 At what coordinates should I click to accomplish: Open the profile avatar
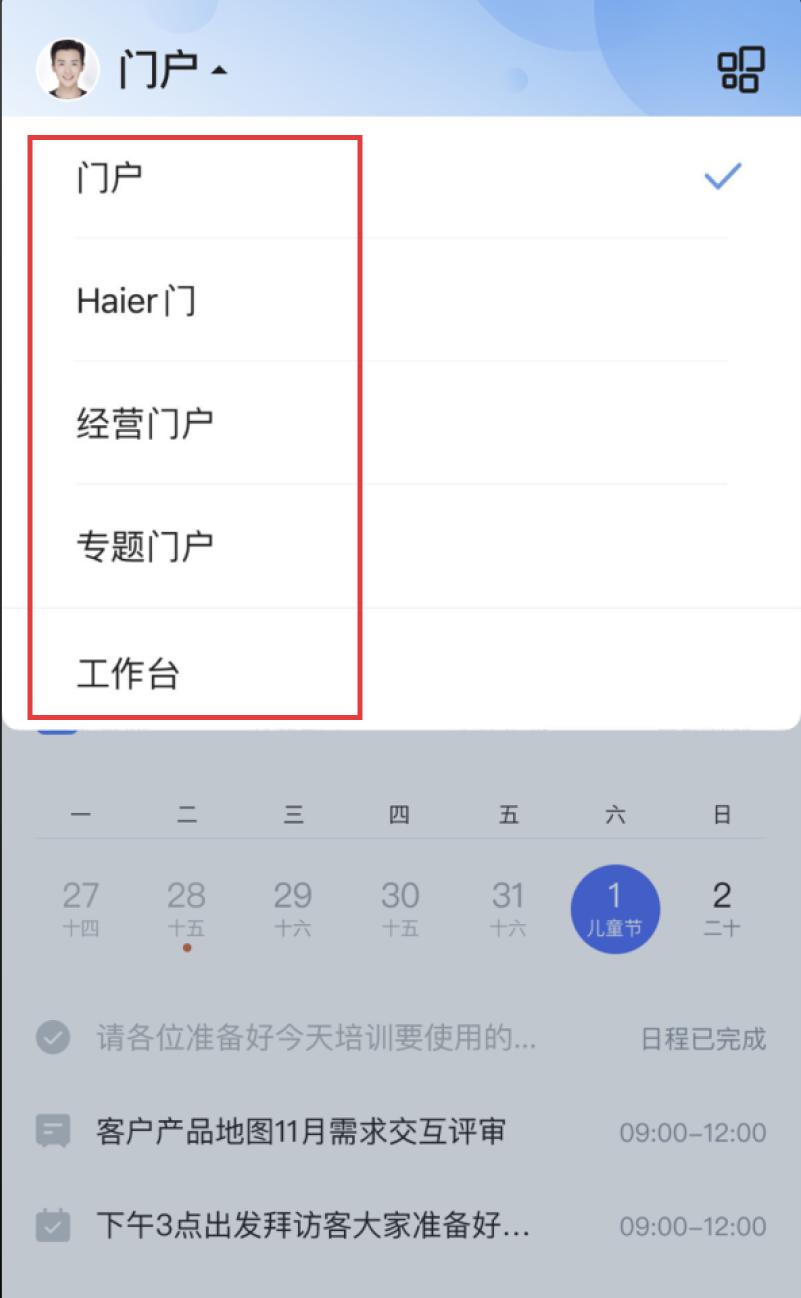point(68,69)
